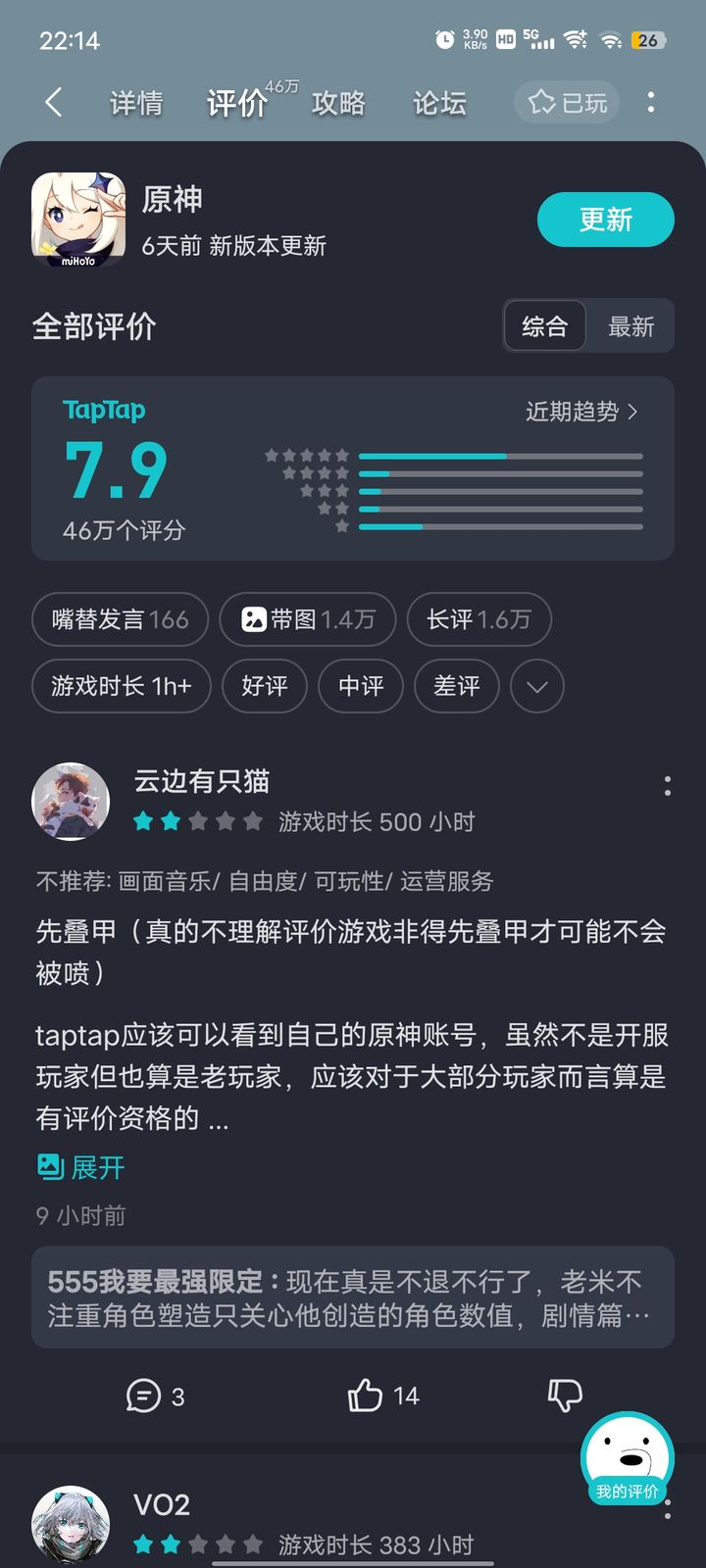Expand more review filter chips
The image size is (706, 1568).
[x=536, y=686]
